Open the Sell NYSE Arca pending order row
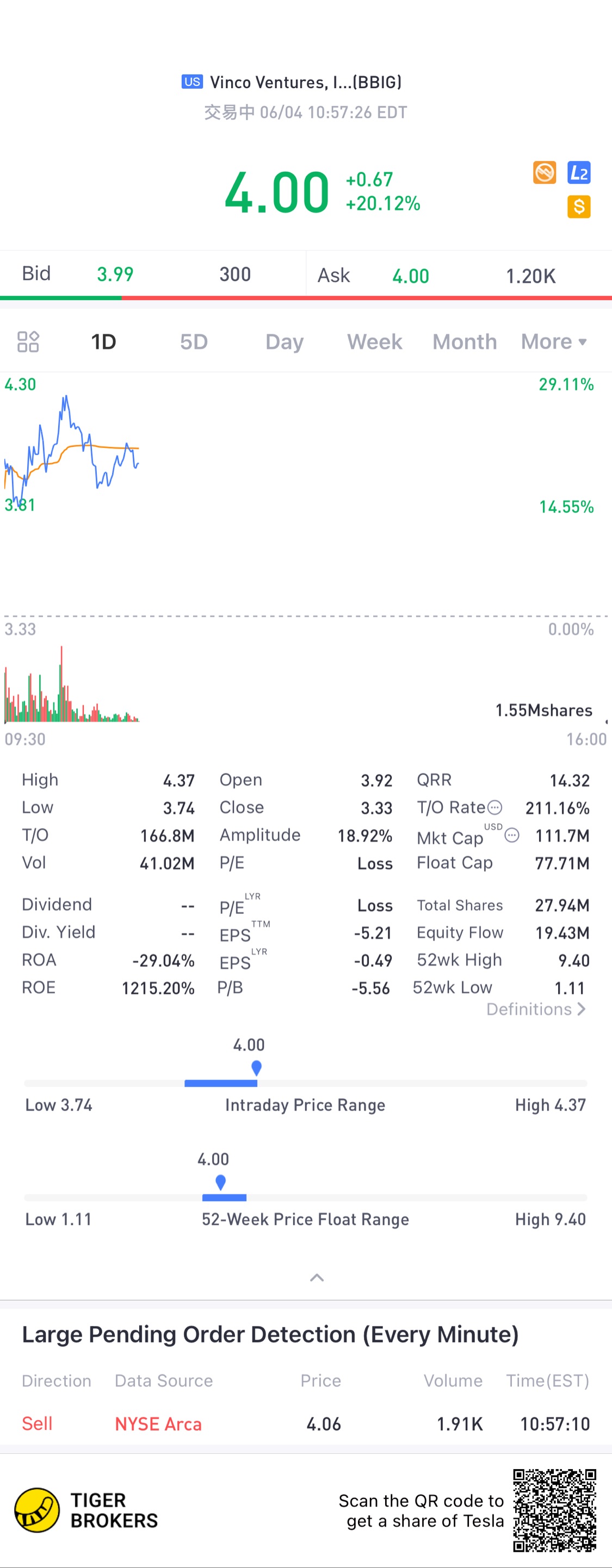 click(x=306, y=1424)
